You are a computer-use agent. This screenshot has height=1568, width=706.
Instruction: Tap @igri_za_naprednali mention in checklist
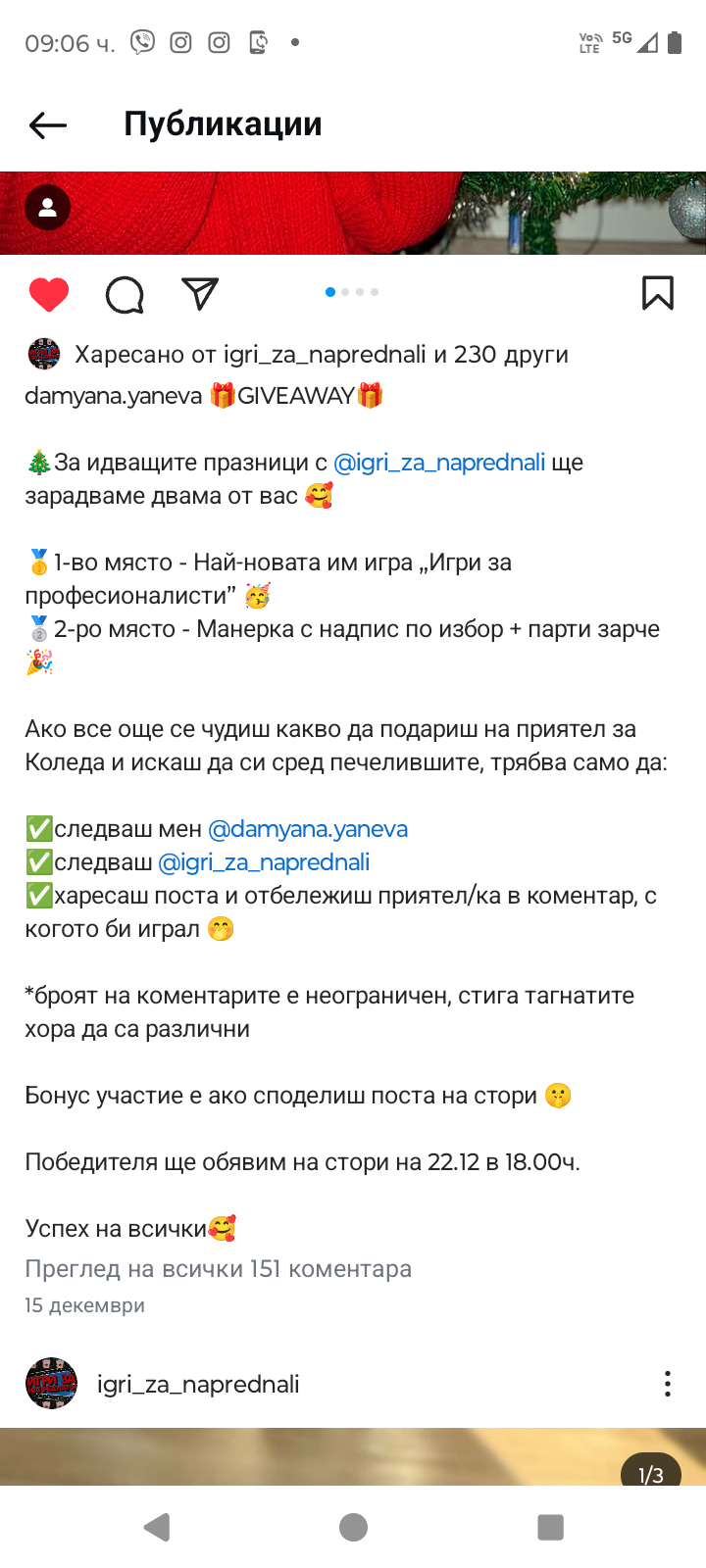pos(264,862)
